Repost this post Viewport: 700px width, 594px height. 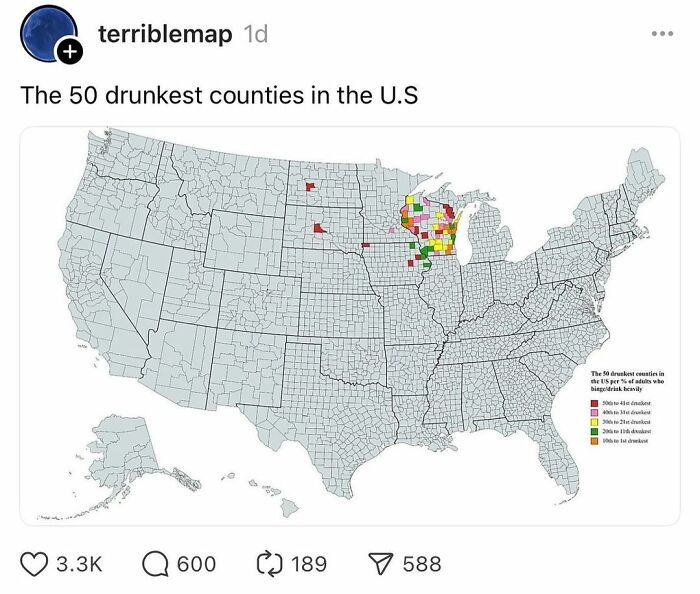tap(270, 564)
